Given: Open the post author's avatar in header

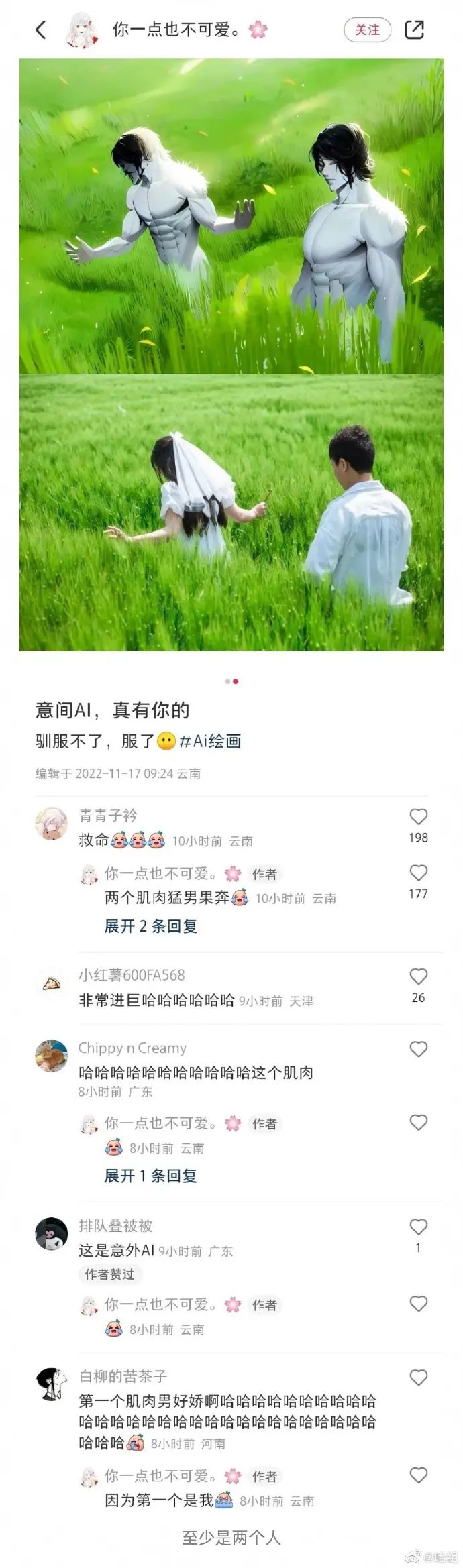Looking at the screenshot, I should coord(83,30).
